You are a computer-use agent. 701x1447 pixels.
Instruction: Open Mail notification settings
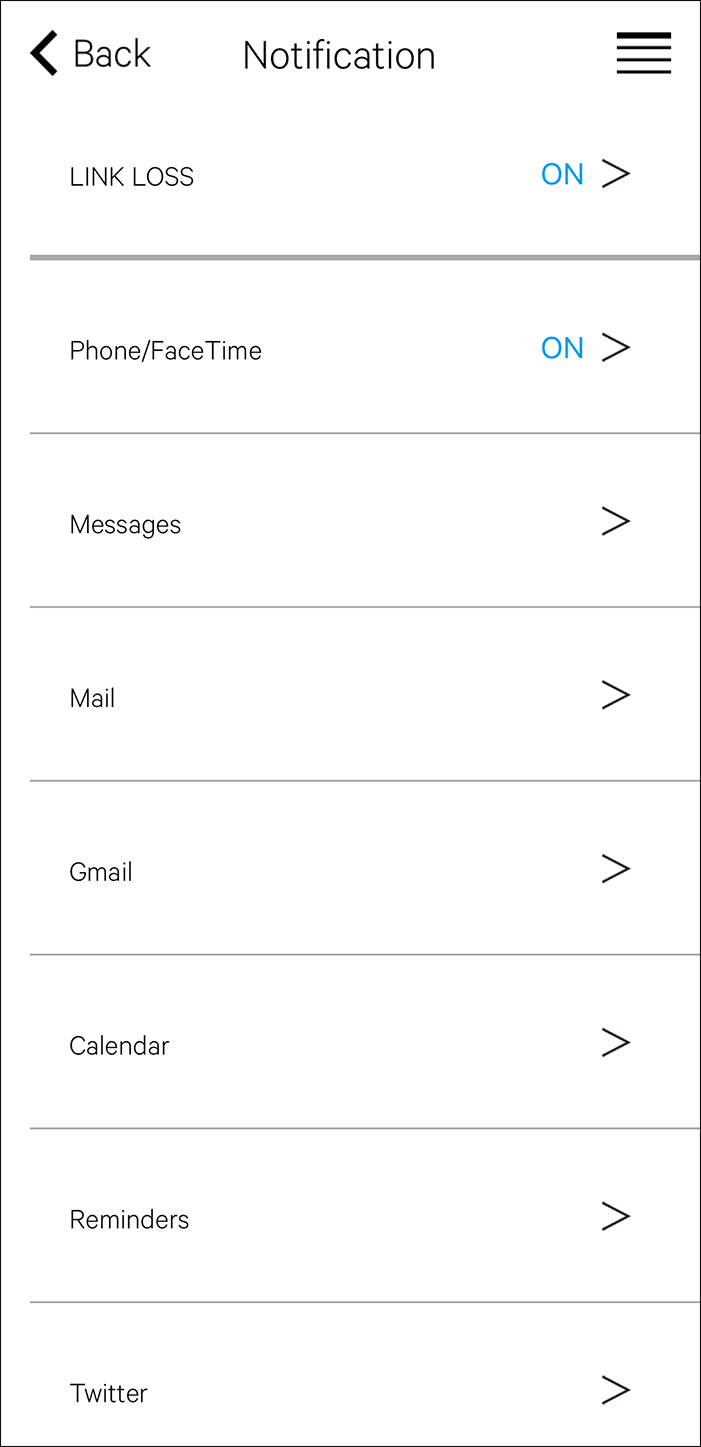click(350, 696)
